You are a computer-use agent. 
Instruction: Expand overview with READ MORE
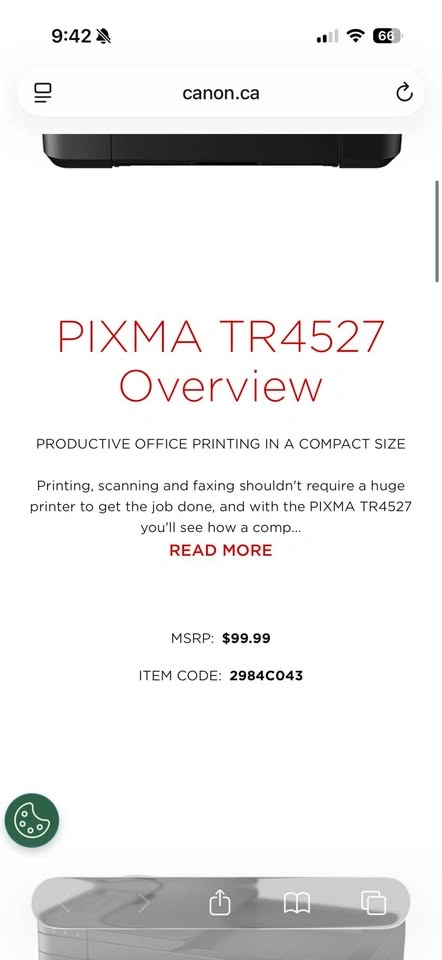tap(220, 550)
